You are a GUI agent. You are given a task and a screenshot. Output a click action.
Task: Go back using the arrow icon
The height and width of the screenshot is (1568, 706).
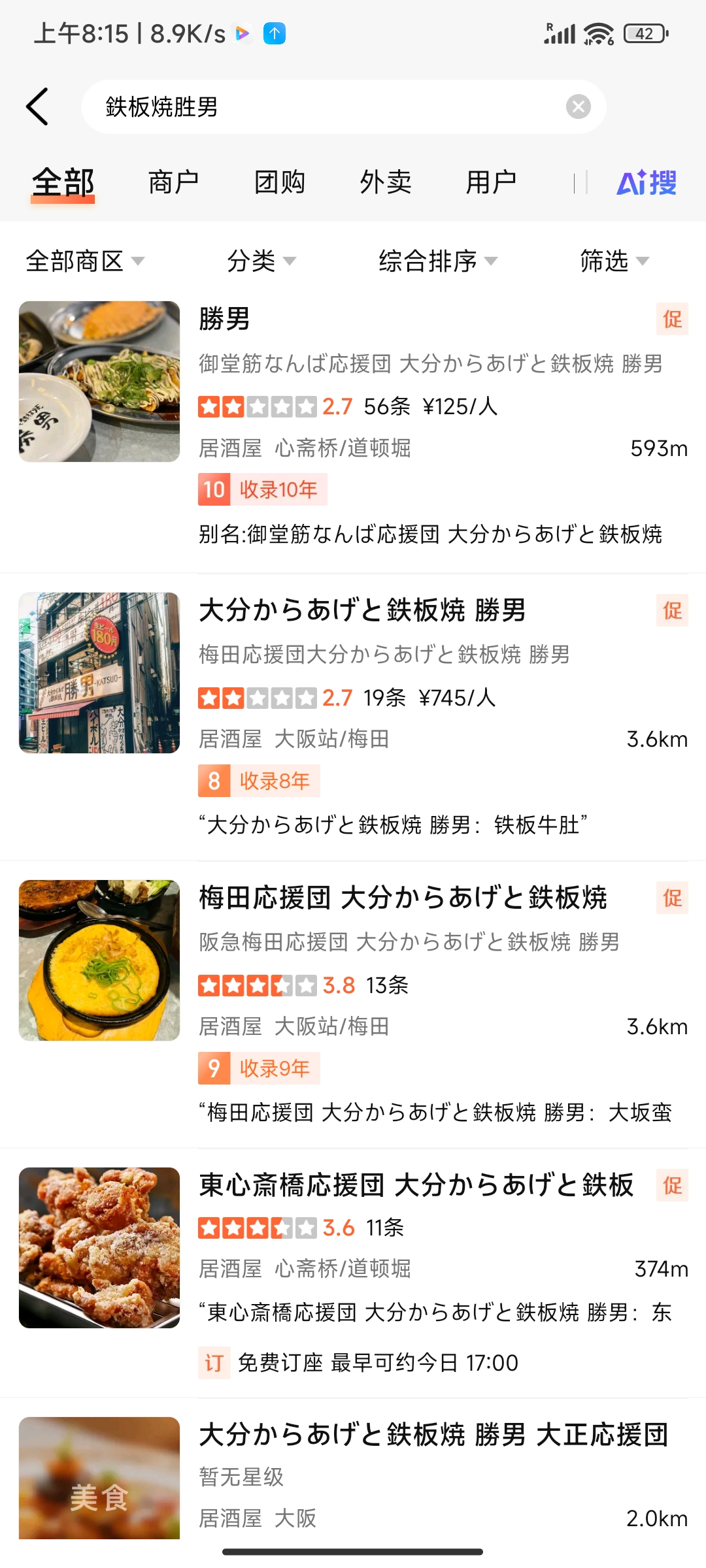point(37,106)
